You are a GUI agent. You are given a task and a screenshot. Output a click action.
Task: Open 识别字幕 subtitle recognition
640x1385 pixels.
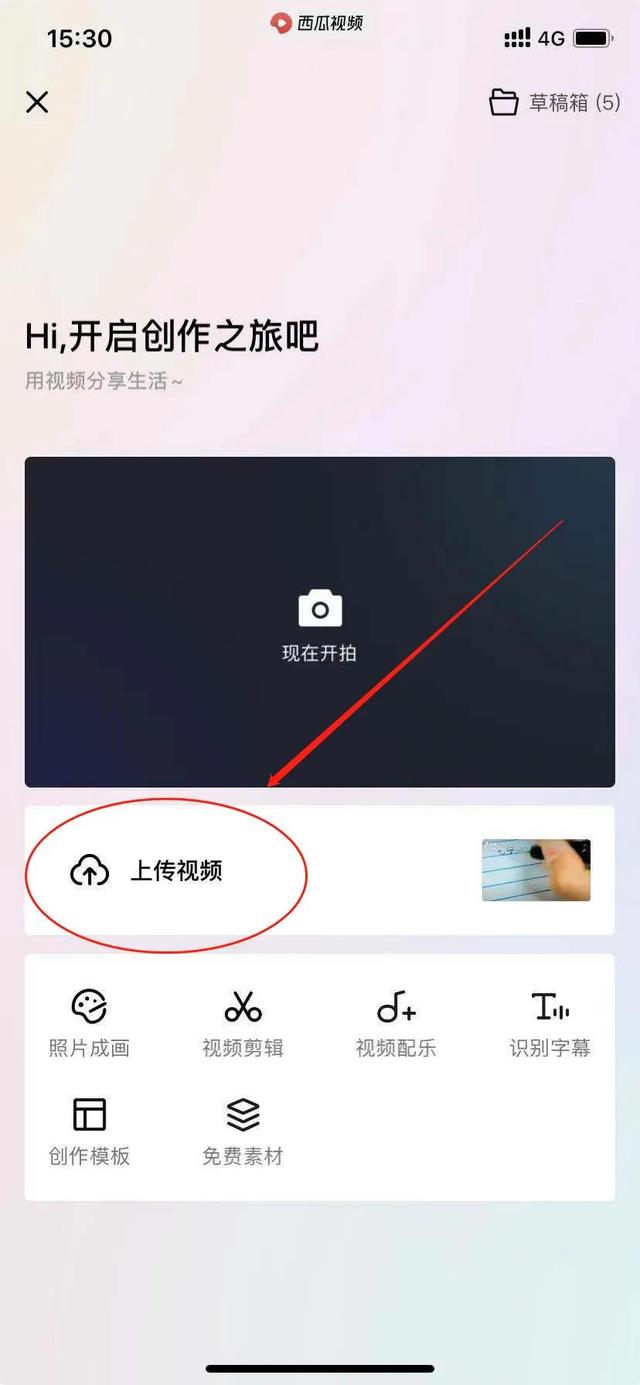click(x=550, y=1023)
